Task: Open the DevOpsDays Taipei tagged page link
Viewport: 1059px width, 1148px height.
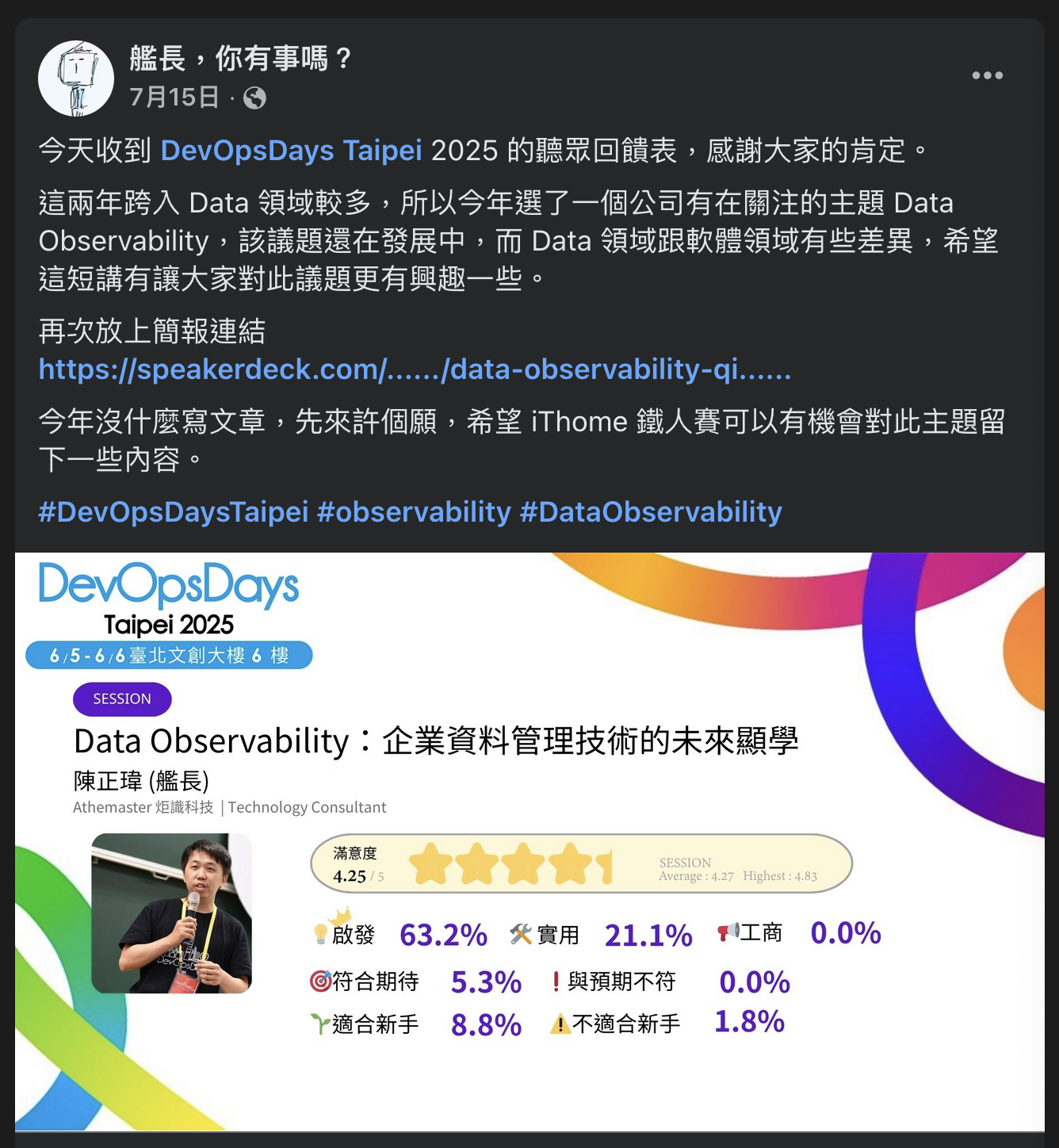Action: [291, 150]
